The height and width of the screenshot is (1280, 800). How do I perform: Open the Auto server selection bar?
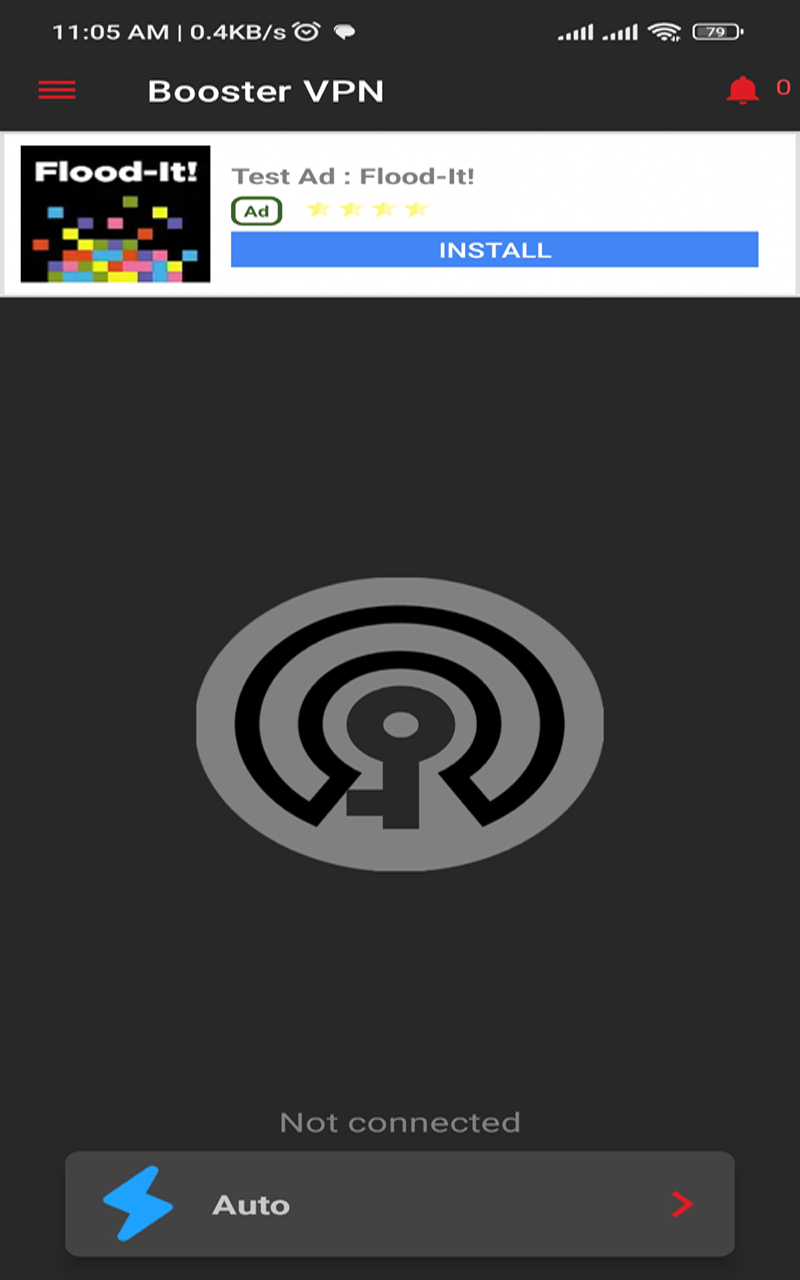pyautogui.click(x=400, y=1204)
